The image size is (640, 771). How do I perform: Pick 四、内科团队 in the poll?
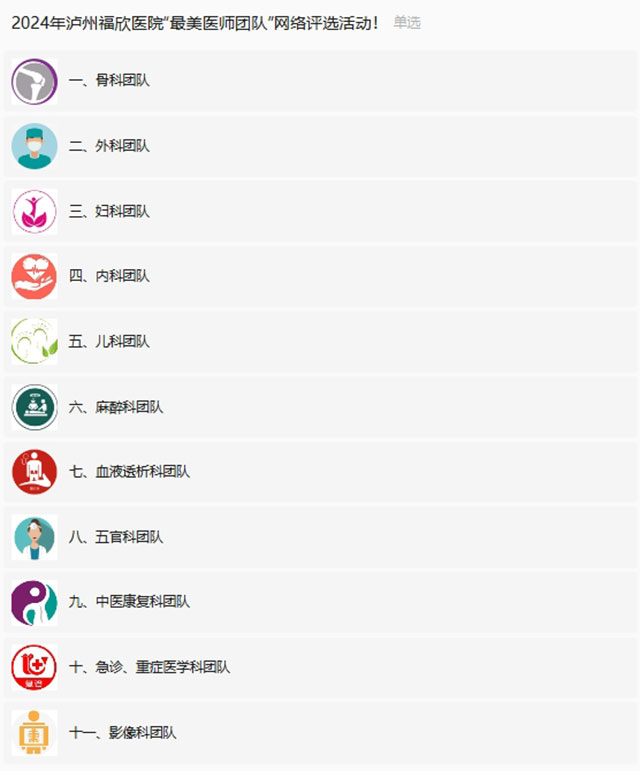pos(109,276)
